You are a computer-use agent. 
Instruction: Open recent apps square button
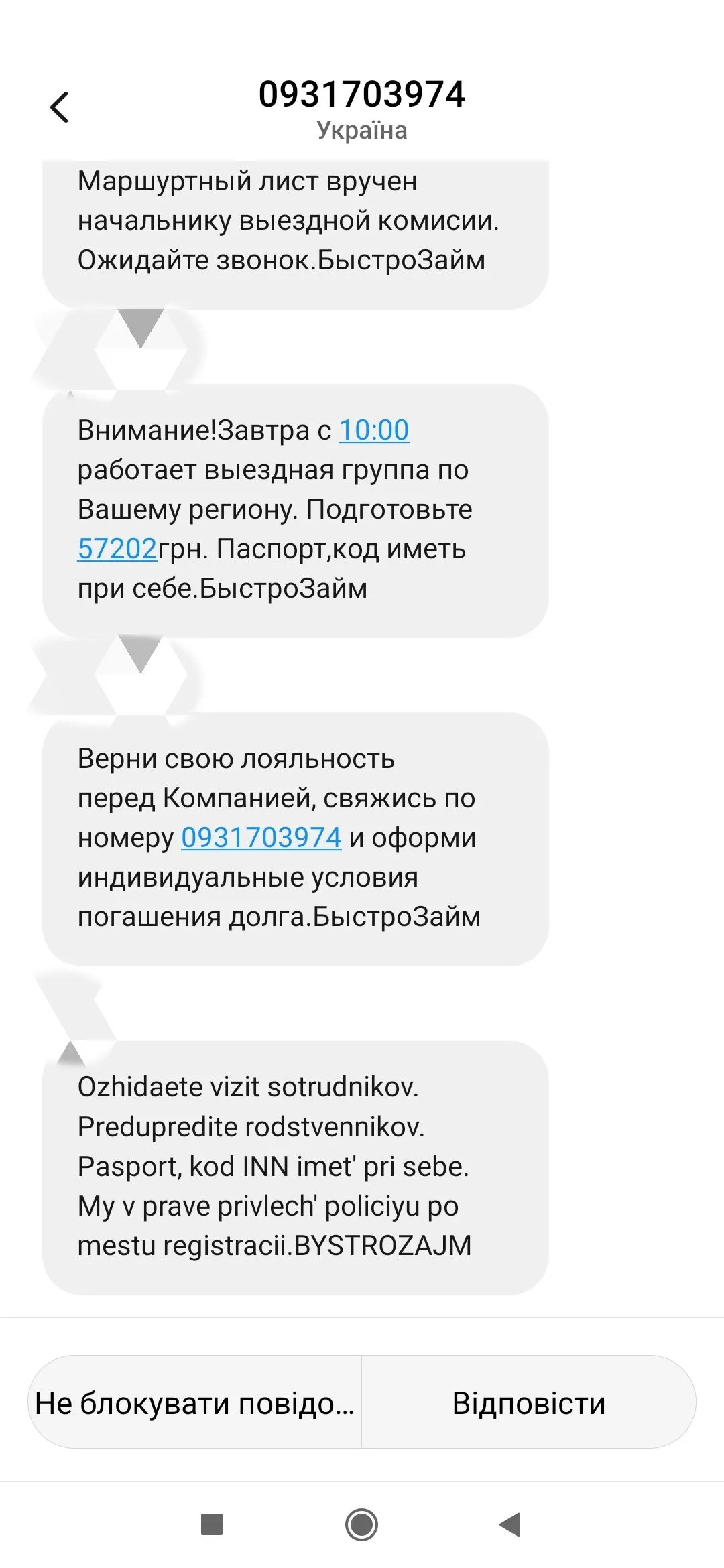coord(212,1524)
